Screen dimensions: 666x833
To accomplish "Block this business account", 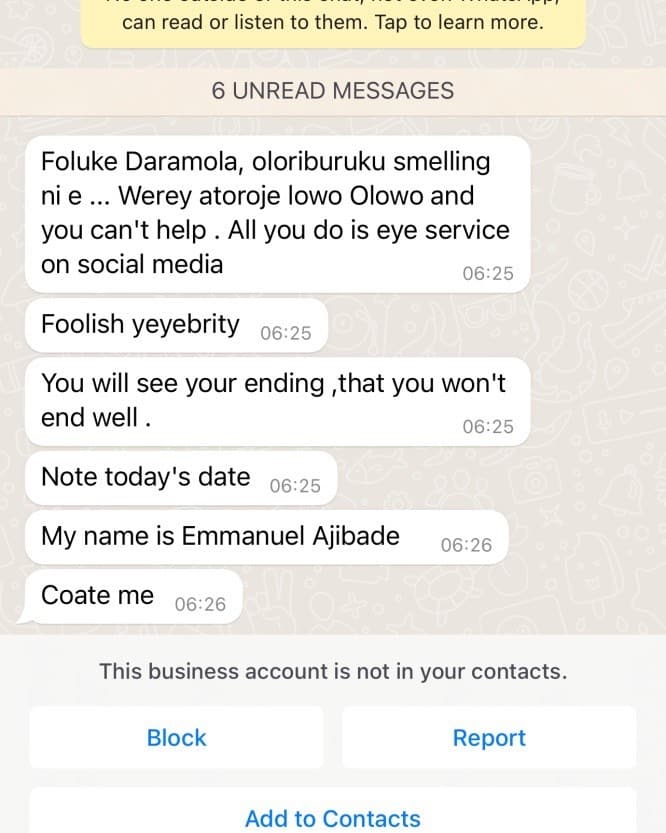I will pos(176,738).
